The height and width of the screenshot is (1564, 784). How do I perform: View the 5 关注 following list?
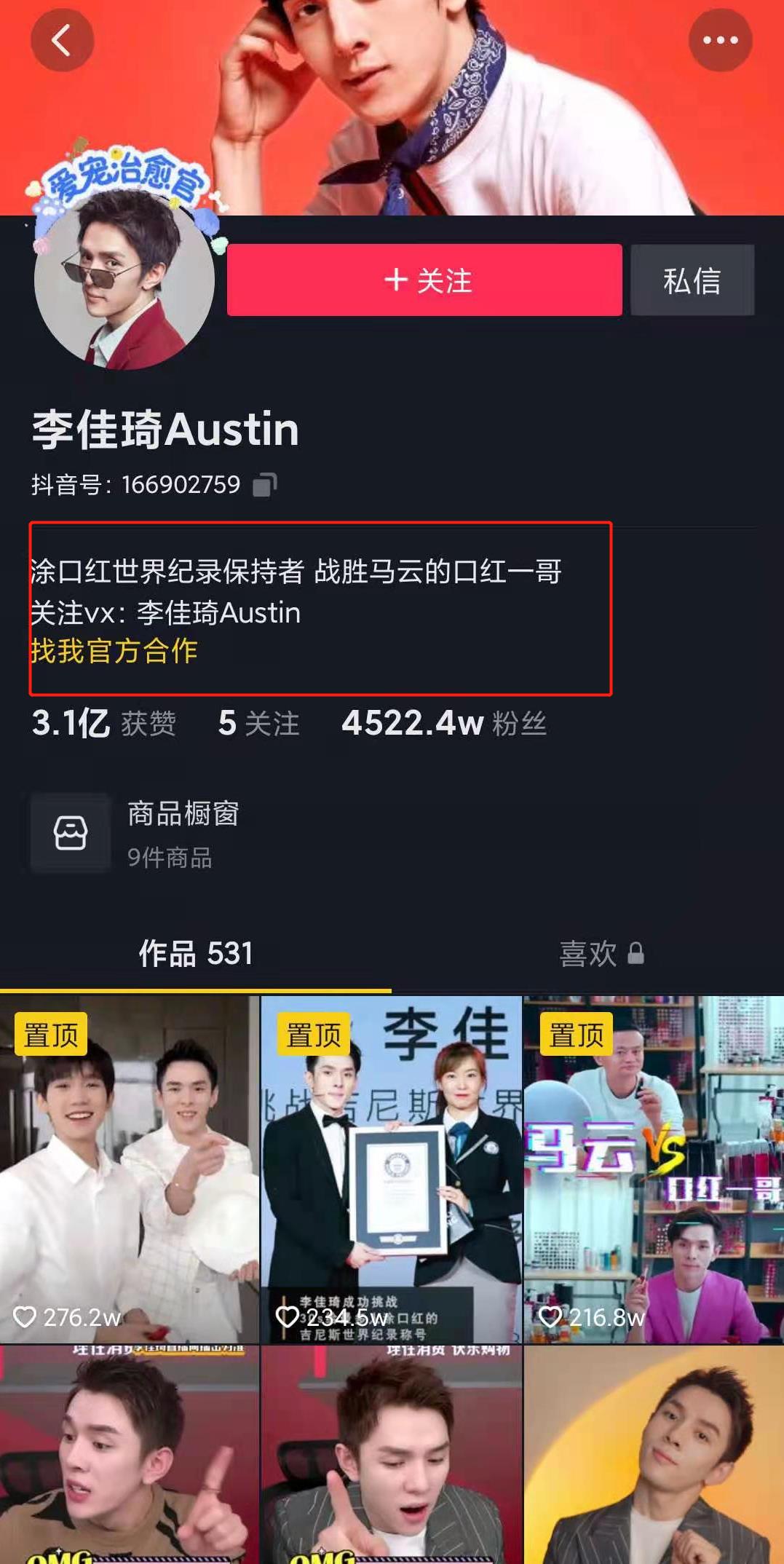[x=258, y=724]
